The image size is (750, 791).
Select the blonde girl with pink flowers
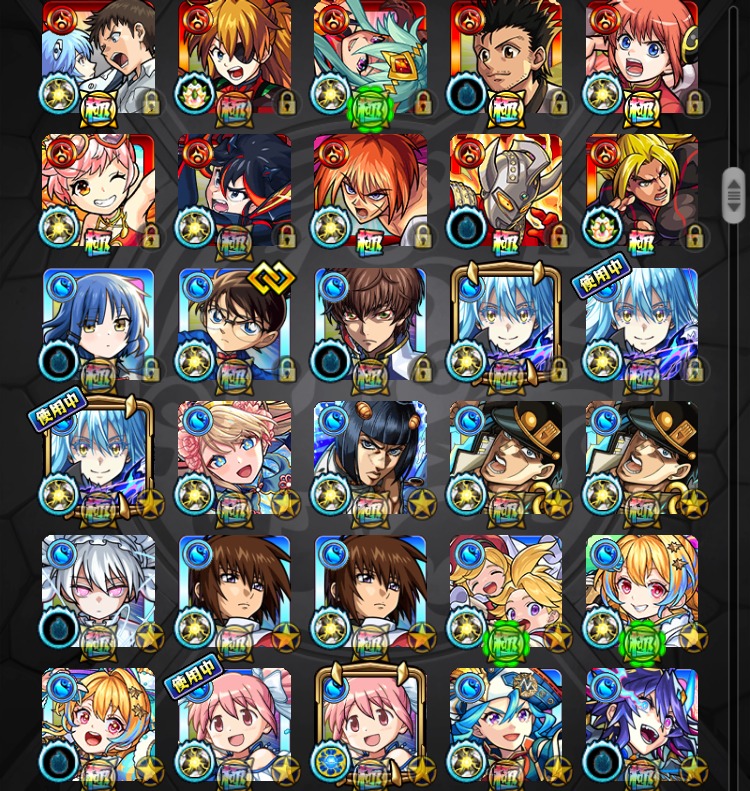coord(234,458)
